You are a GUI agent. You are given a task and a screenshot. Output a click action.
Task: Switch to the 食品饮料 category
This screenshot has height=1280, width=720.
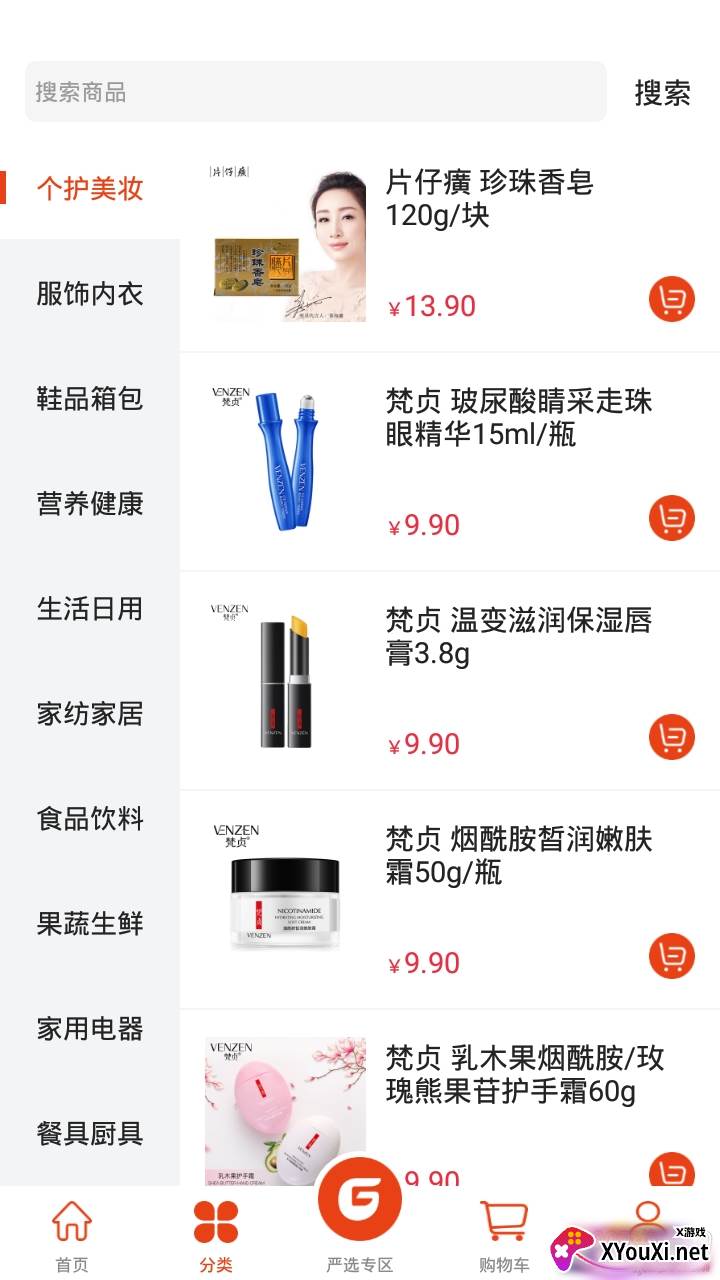click(90, 819)
